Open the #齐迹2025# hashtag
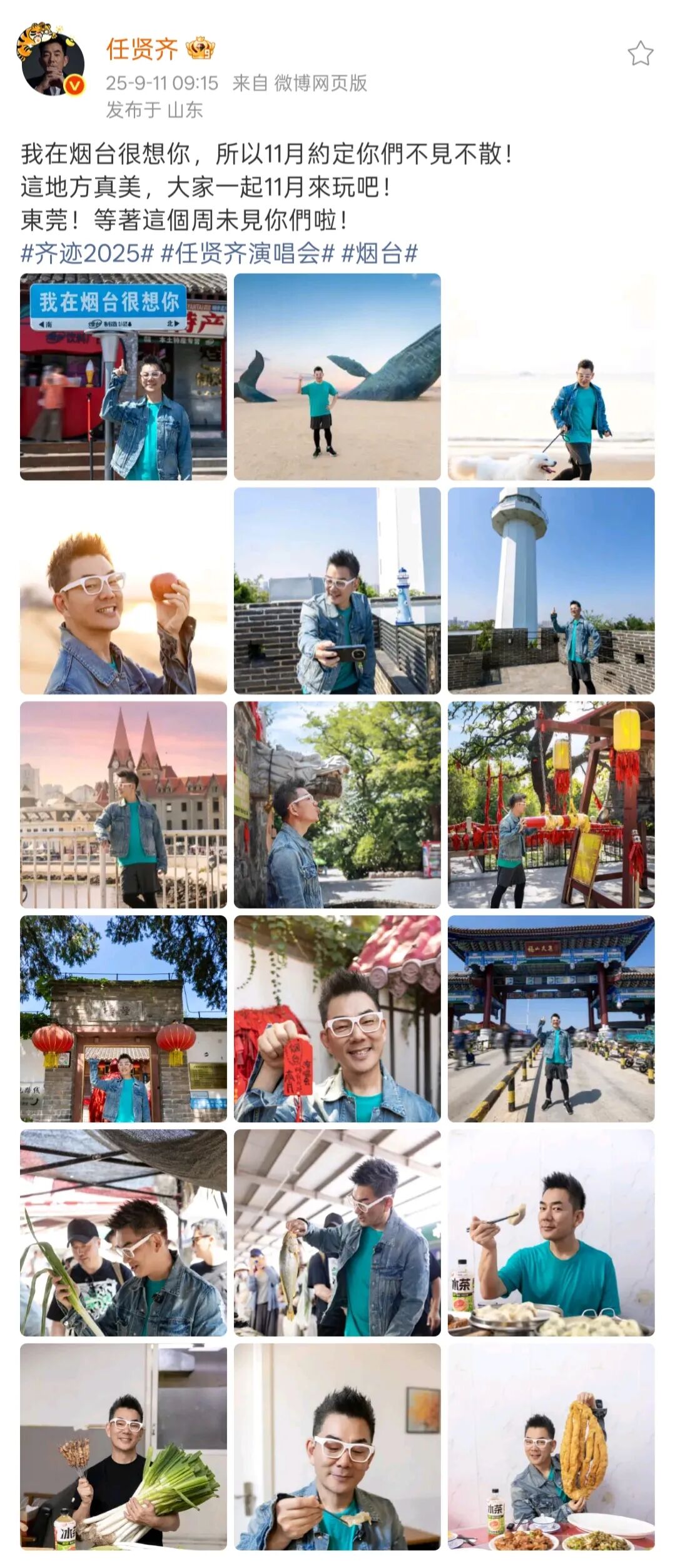Viewport: 675px width, 1568px height. click(x=87, y=254)
